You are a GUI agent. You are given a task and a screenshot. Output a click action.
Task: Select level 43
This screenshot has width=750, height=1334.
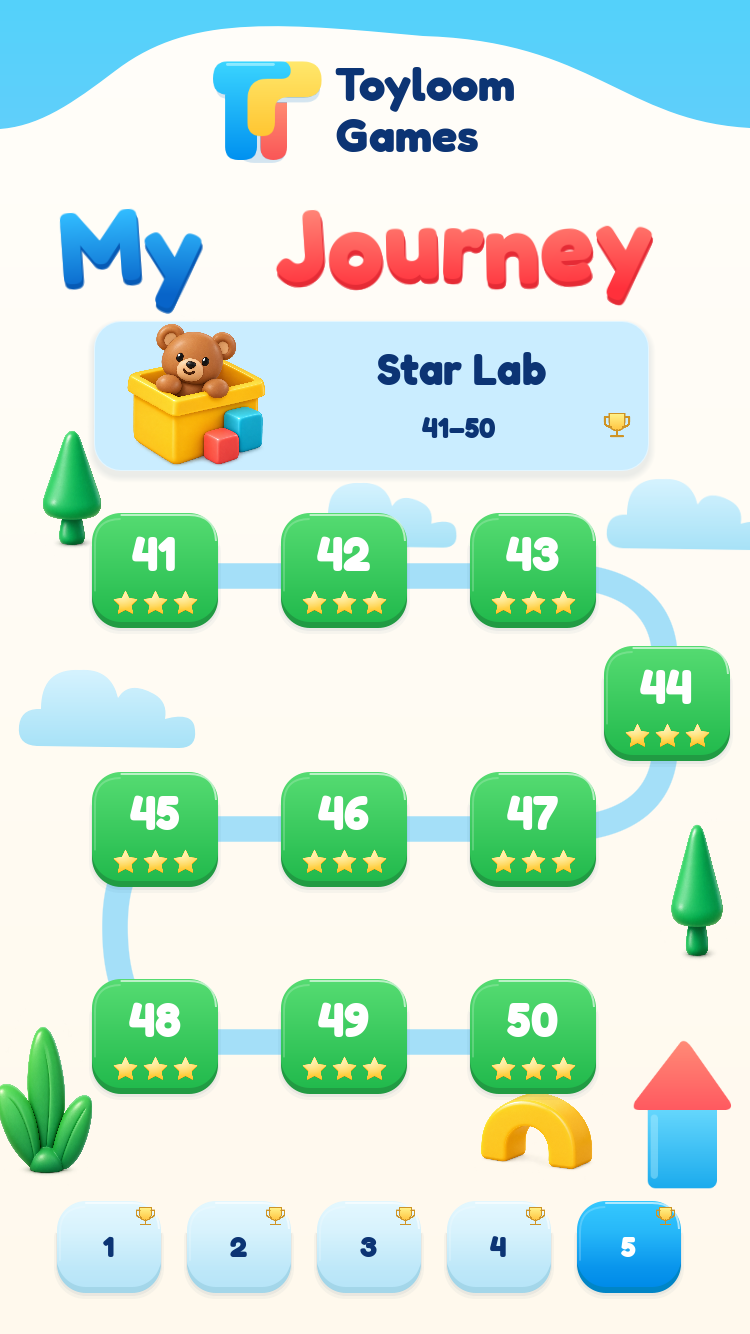point(533,570)
